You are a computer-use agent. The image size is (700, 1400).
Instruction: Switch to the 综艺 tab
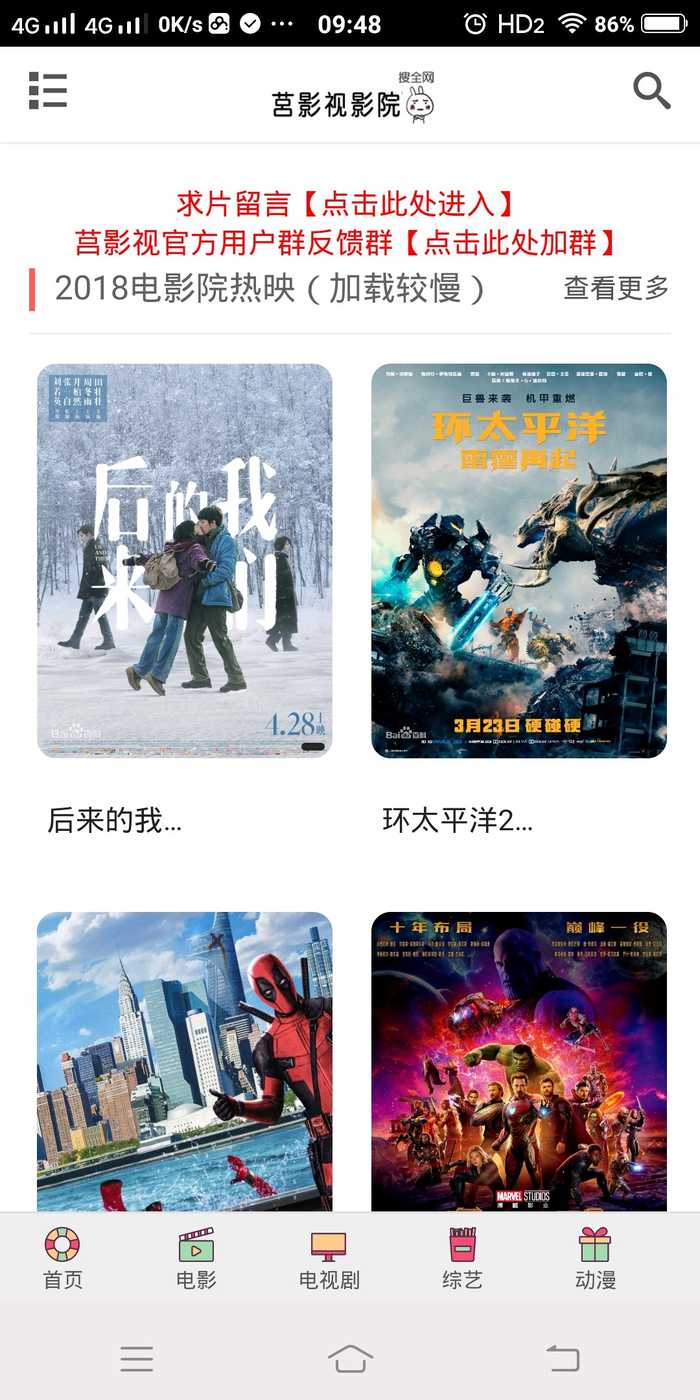click(x=462, y=1258)
